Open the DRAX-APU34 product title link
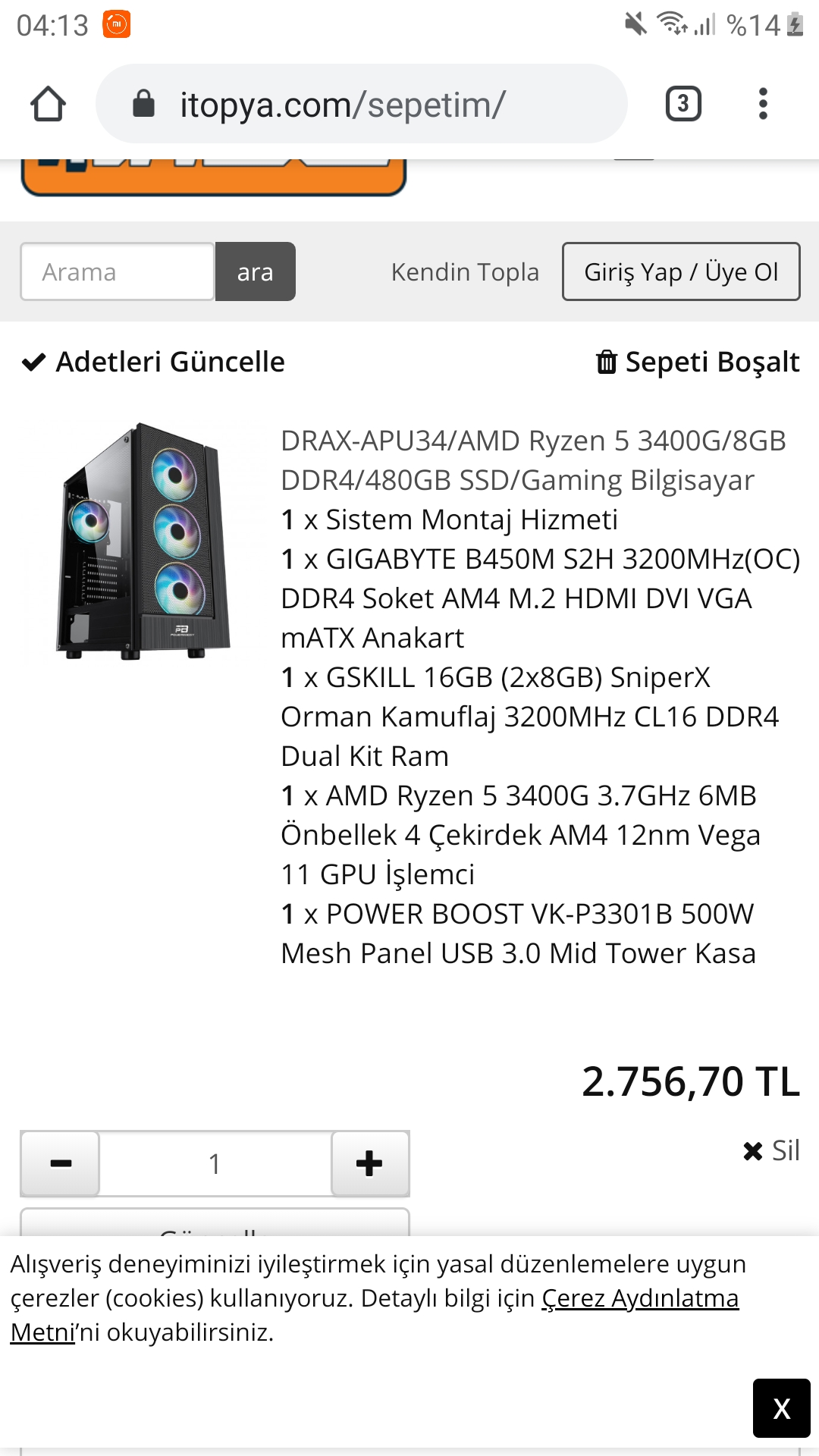819x1456 pixels. pos(532,460)
